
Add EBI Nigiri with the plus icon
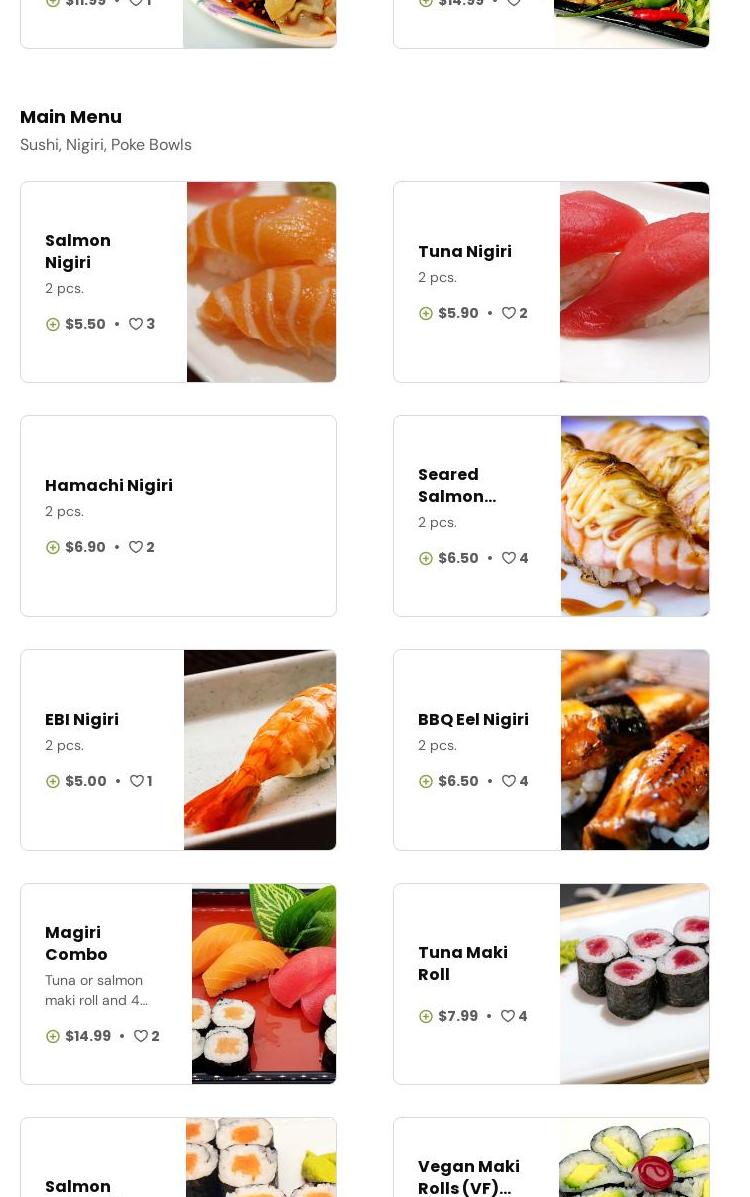pos(53,781)
